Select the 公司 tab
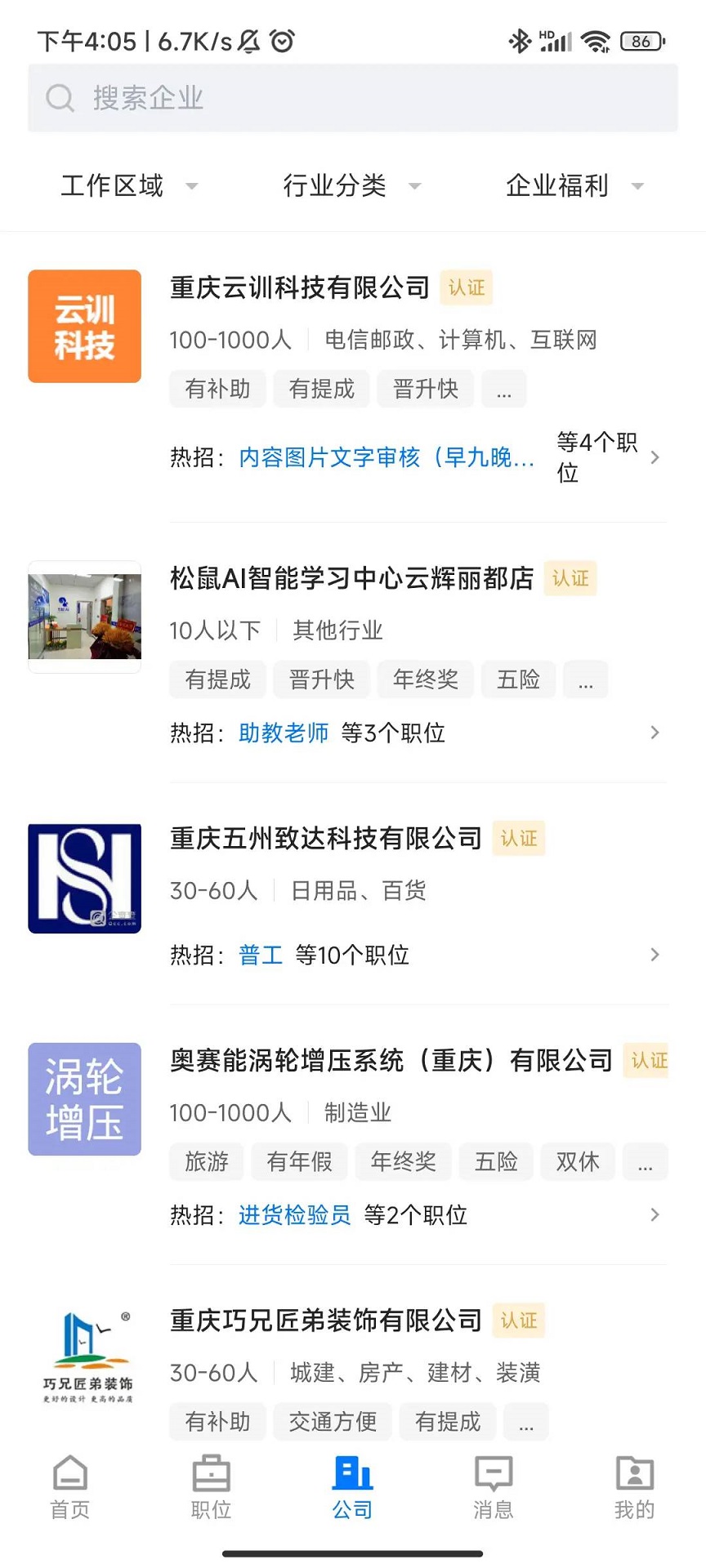Image resolution: width=706 pixels, height=1568 pixels. 352,1486
